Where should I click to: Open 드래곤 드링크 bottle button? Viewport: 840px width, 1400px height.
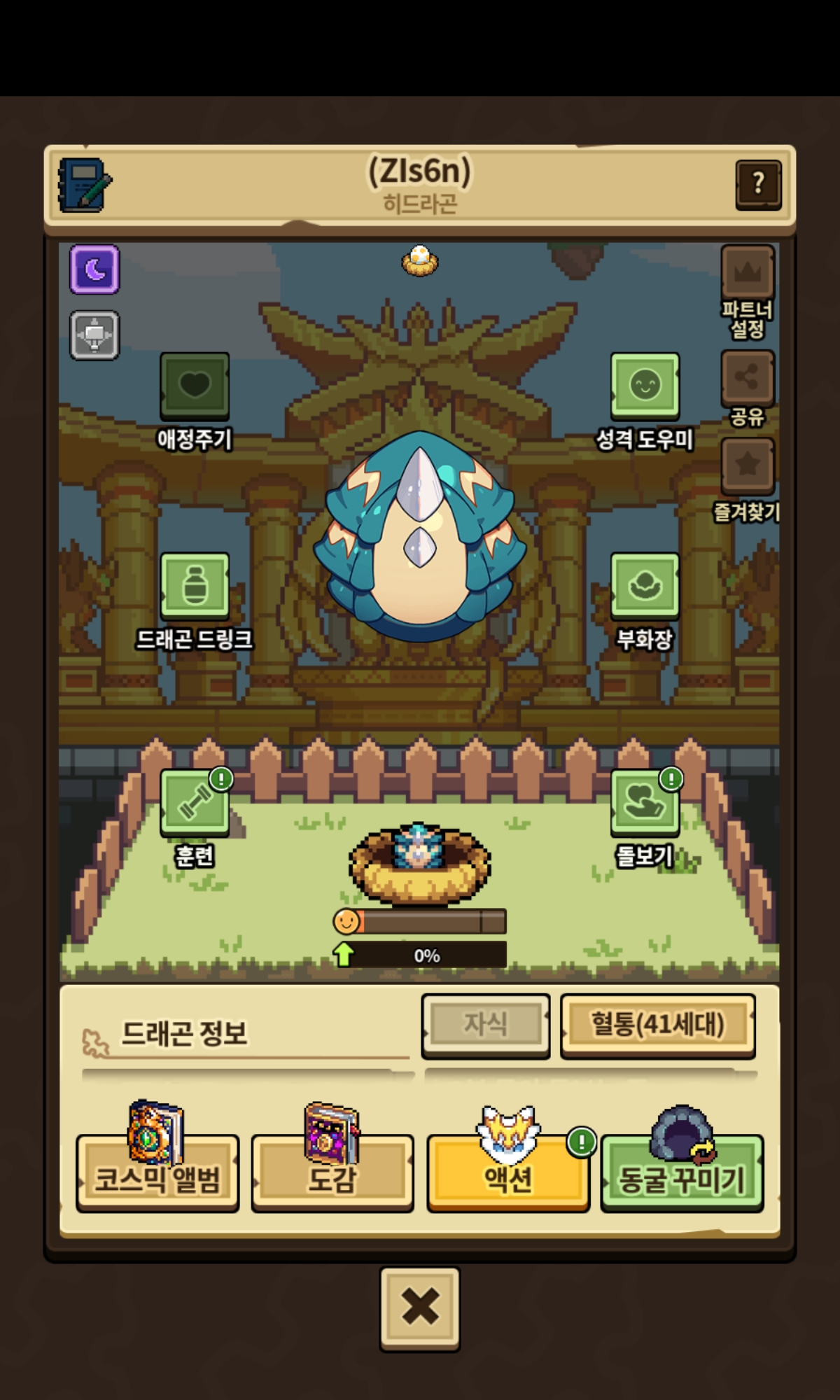[195, 585]
